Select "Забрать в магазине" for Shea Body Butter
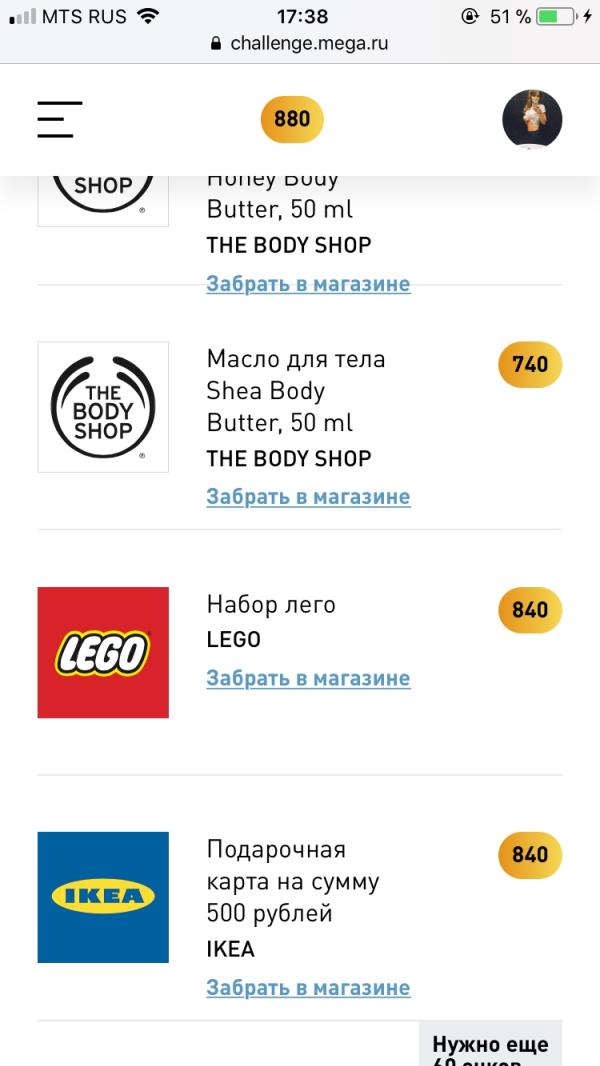This screenshot has width=600, height=1066. [308, 497]
